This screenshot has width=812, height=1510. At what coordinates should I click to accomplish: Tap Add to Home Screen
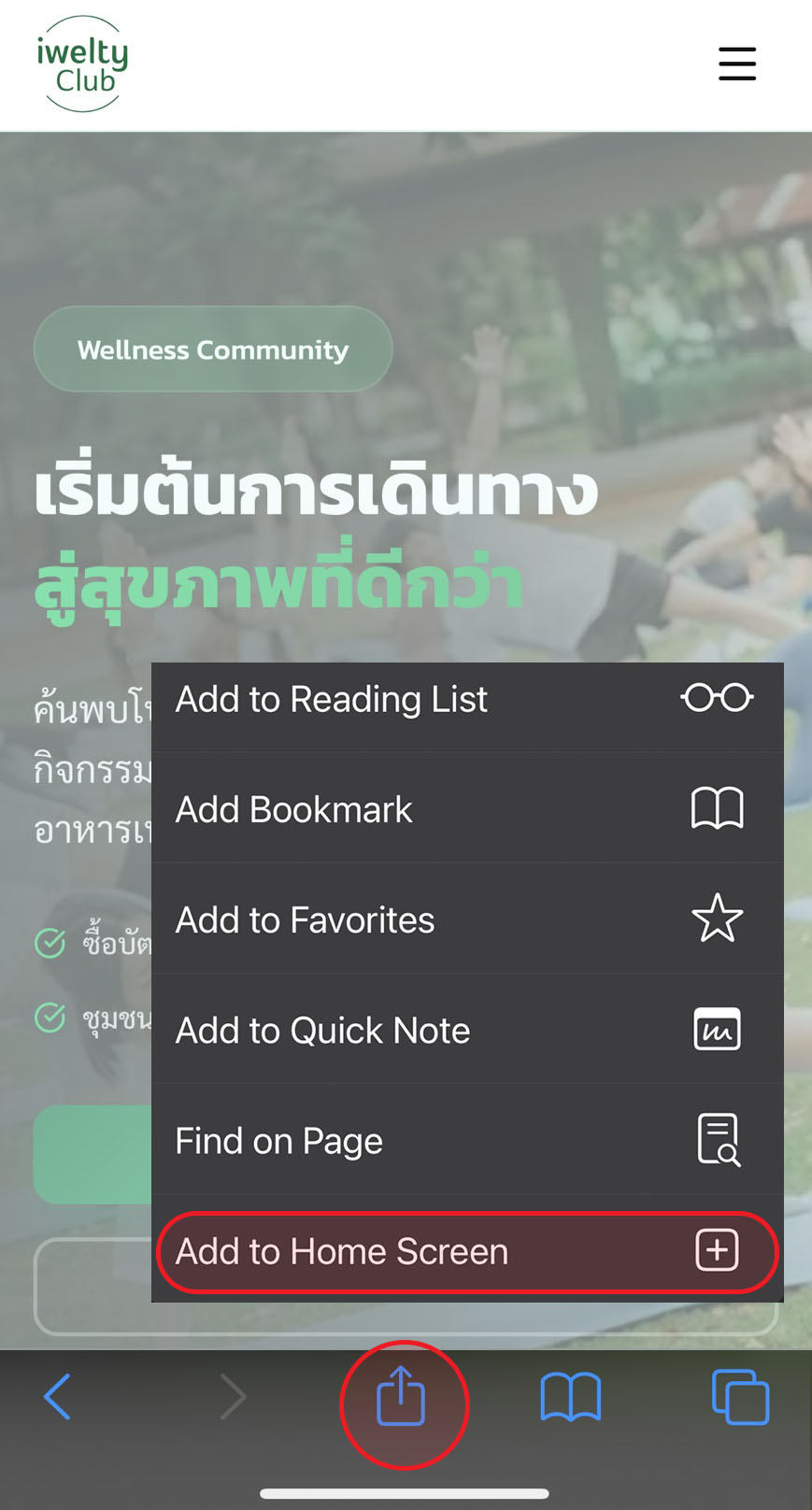point(466,1251)
